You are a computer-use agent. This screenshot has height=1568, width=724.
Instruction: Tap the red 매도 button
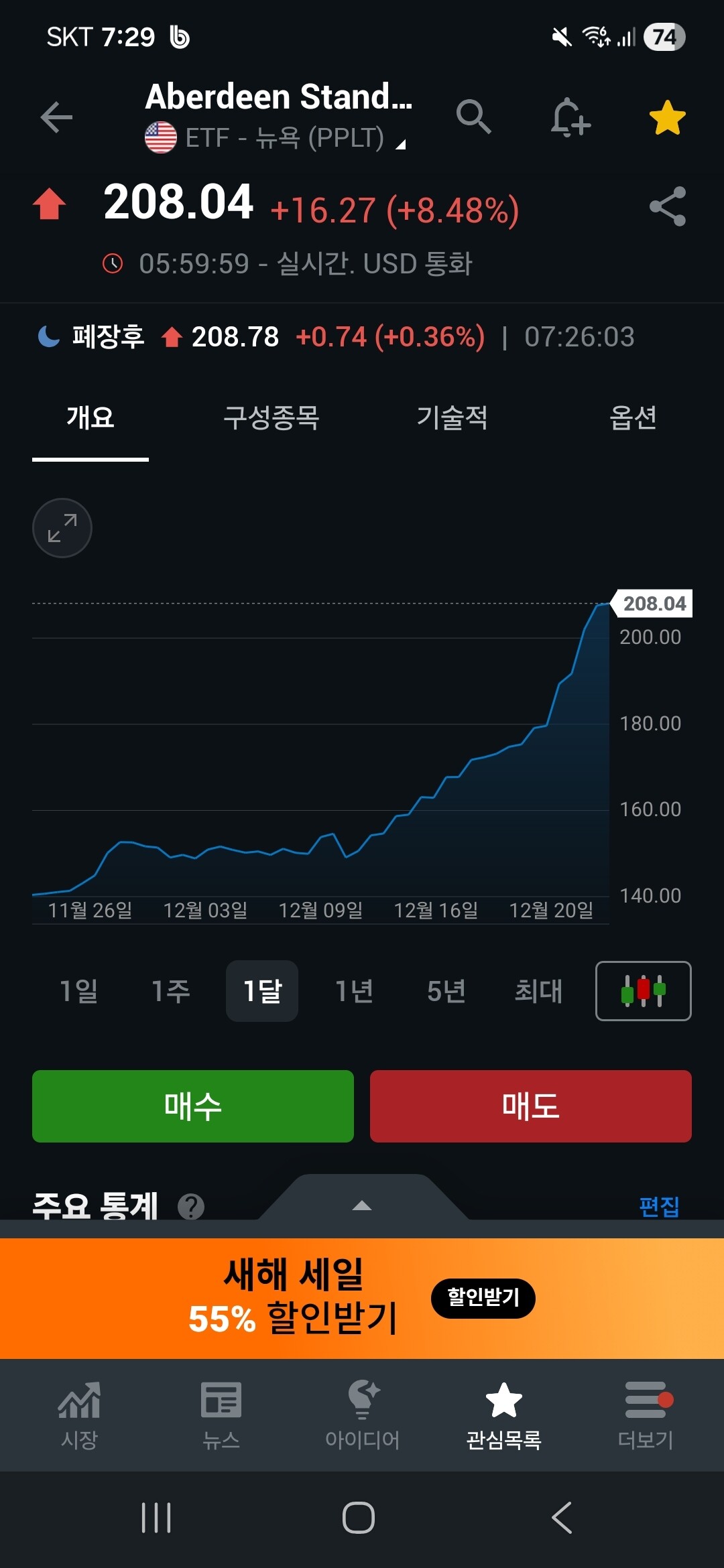click(x=530, y=1106)
